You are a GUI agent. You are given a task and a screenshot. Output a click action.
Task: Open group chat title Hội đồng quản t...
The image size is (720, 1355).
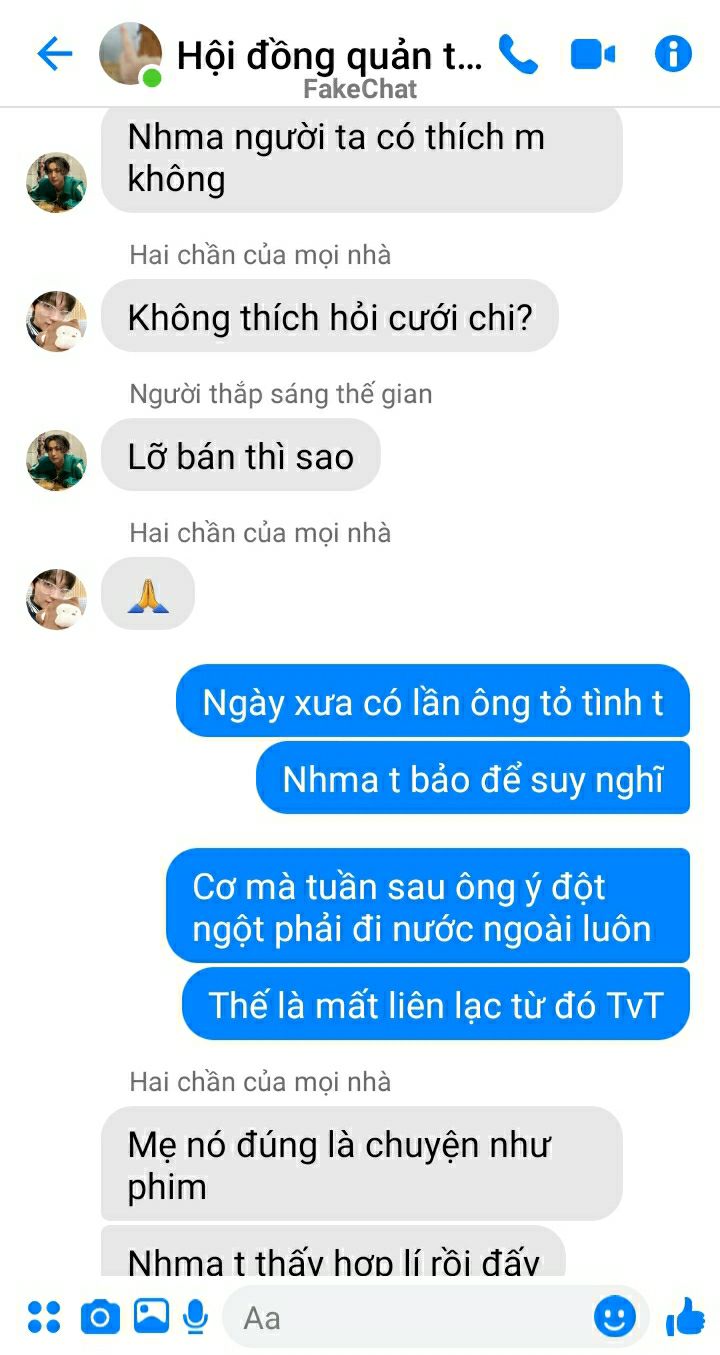[328, 56]
